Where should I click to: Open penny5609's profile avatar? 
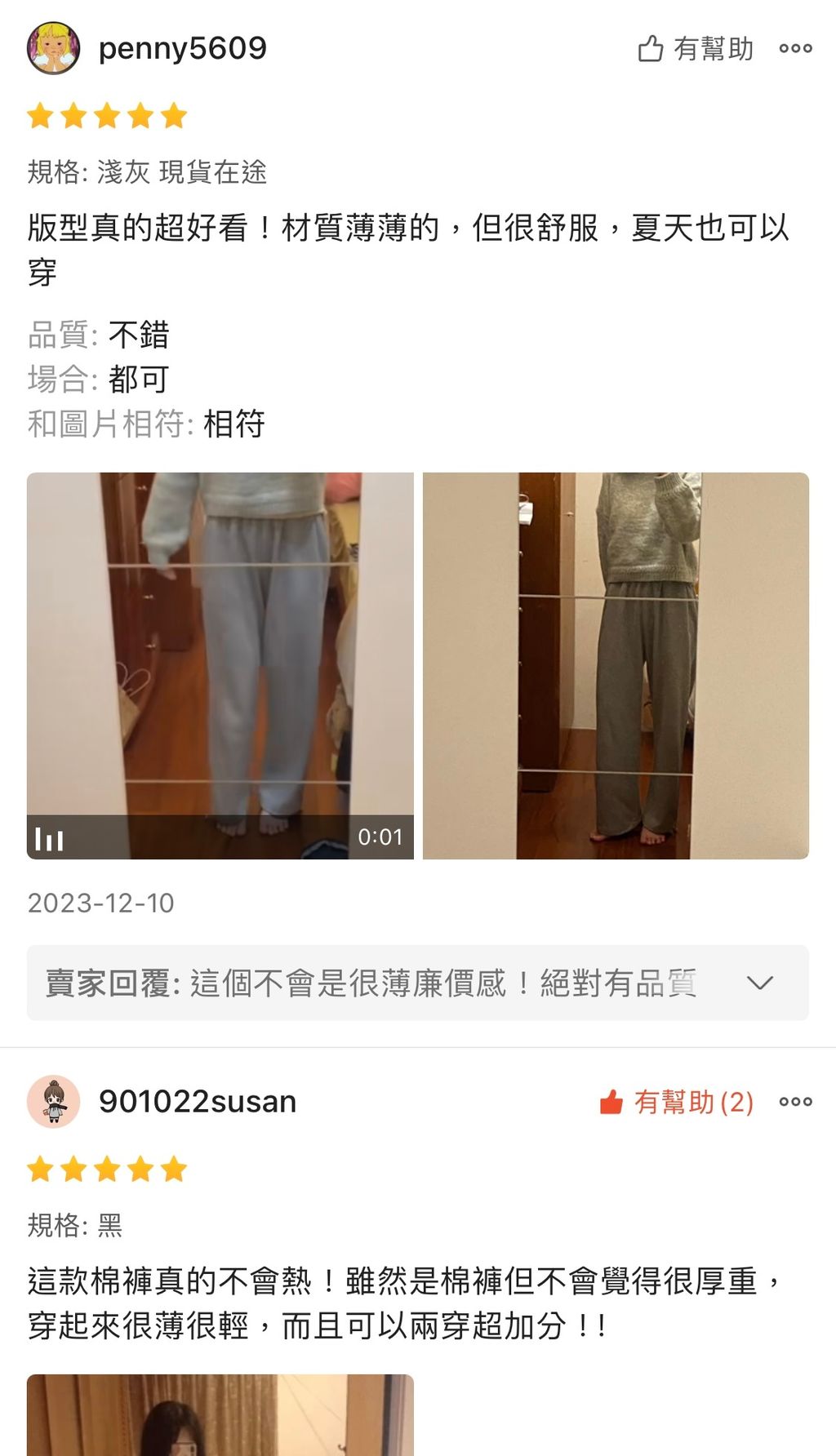[54, 48]
